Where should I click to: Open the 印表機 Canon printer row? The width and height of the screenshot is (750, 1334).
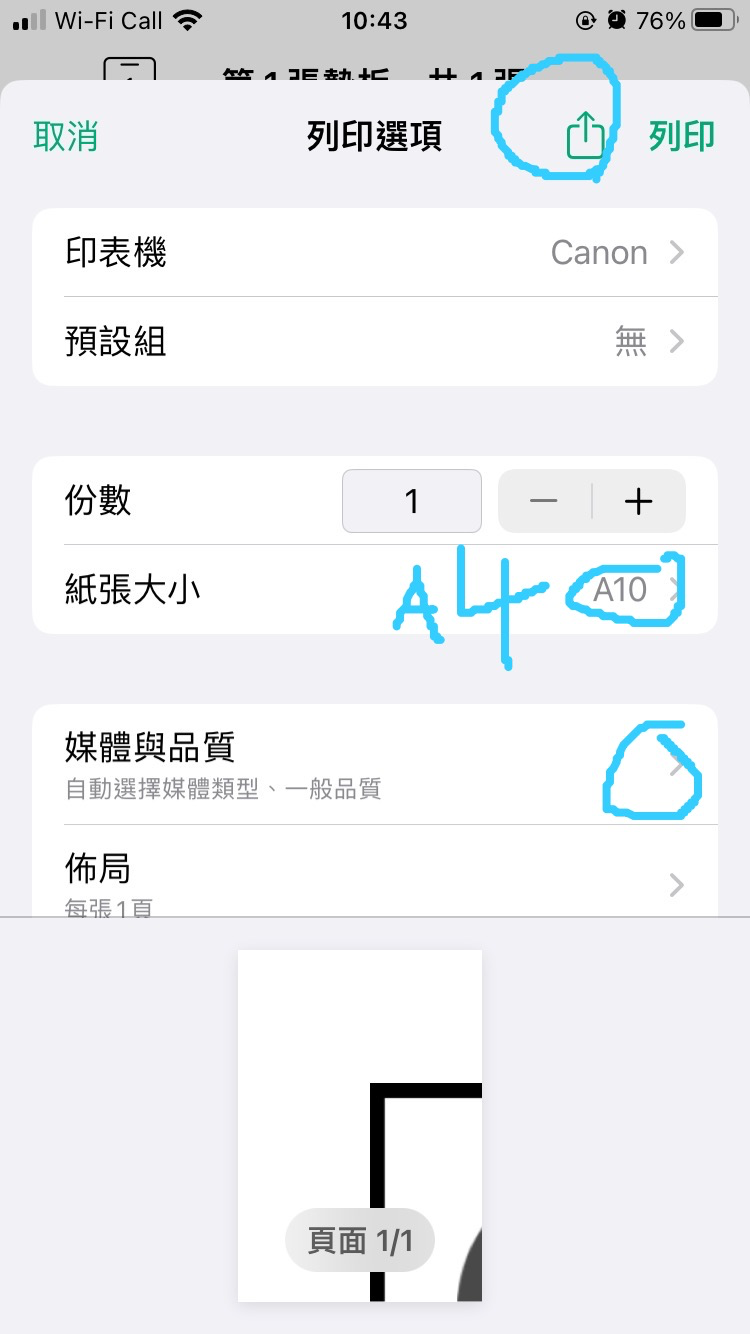(x=375, y=252)
